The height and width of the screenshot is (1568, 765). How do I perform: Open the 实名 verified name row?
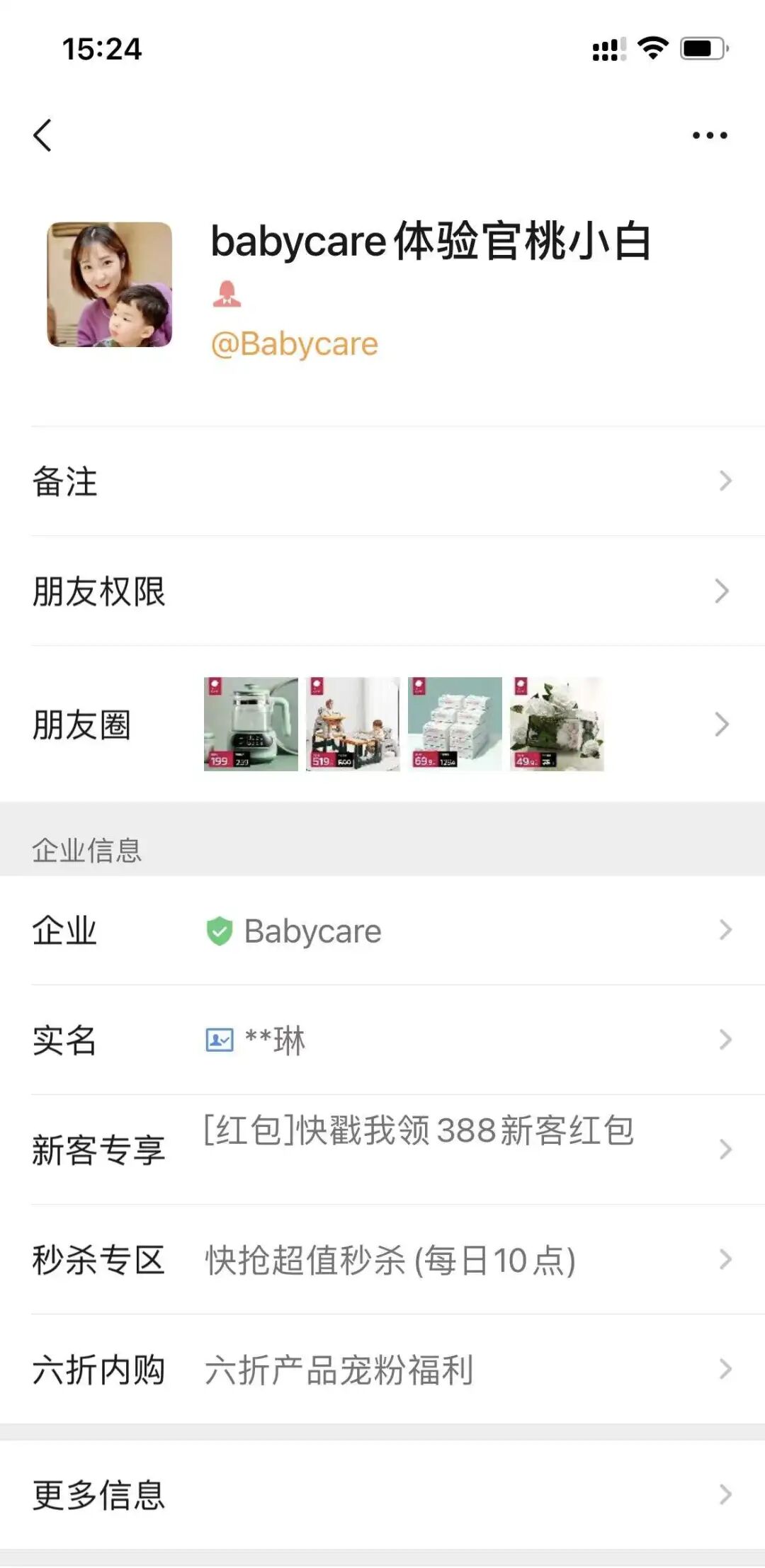coord(382,1040)
